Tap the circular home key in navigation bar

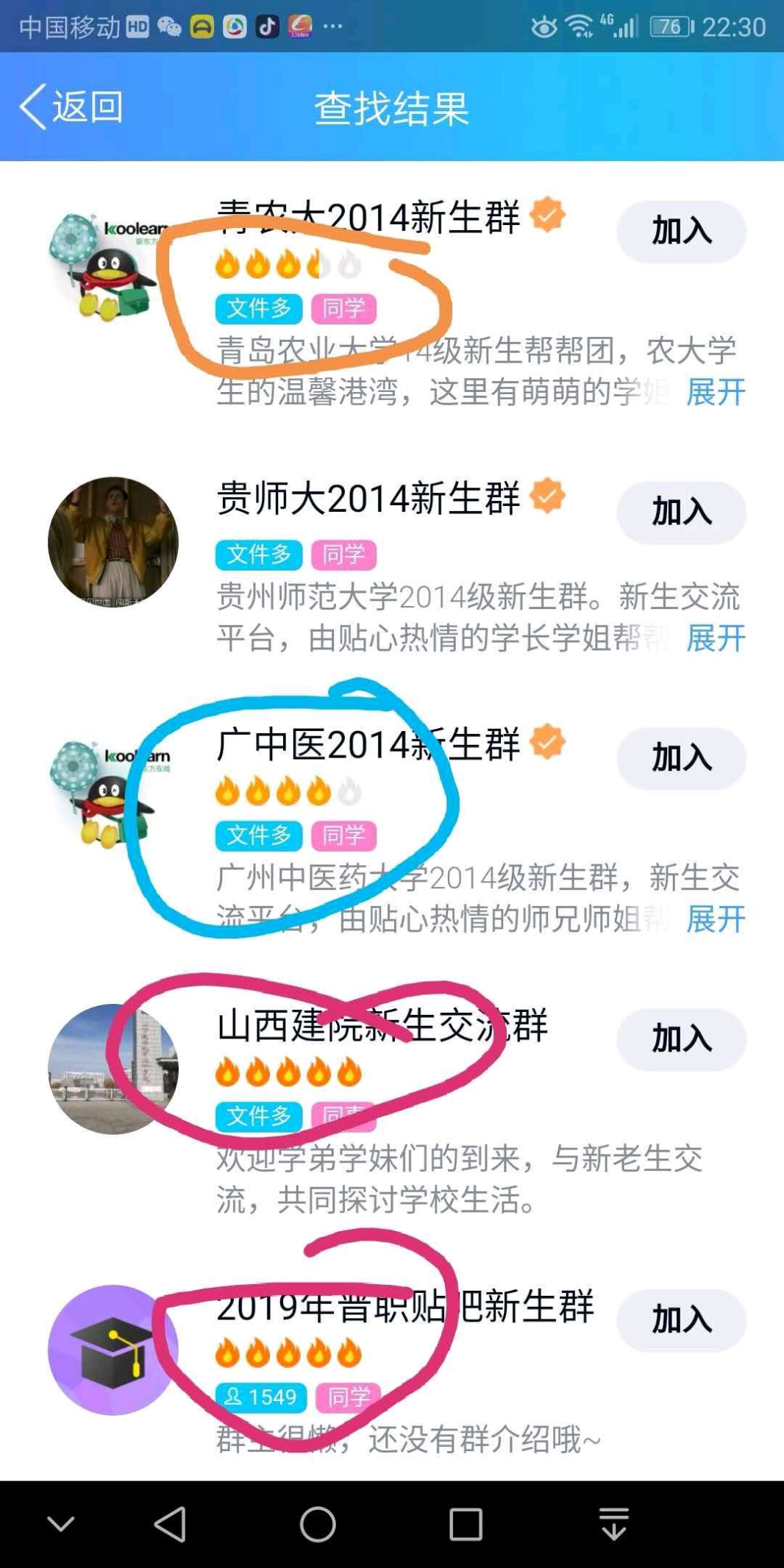(x=315, y=1526)
